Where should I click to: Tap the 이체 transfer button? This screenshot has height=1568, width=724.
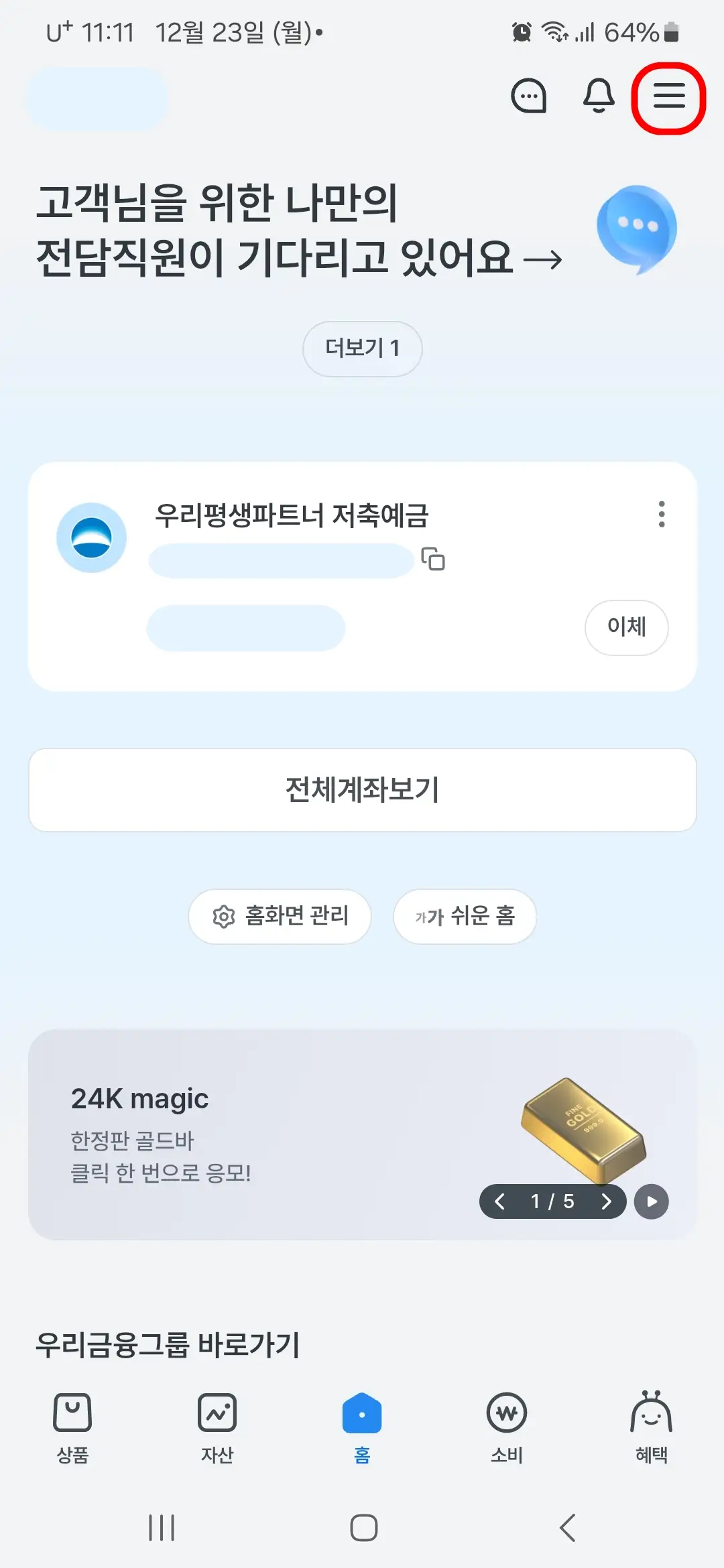626,628
